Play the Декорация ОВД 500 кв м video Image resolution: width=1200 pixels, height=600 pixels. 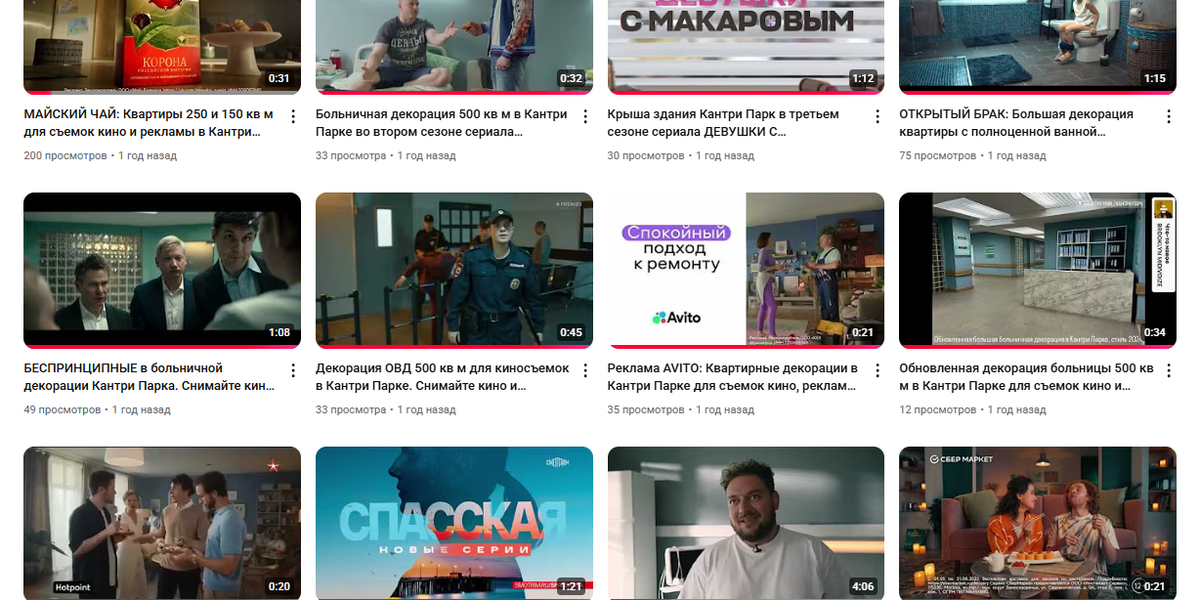454,270
